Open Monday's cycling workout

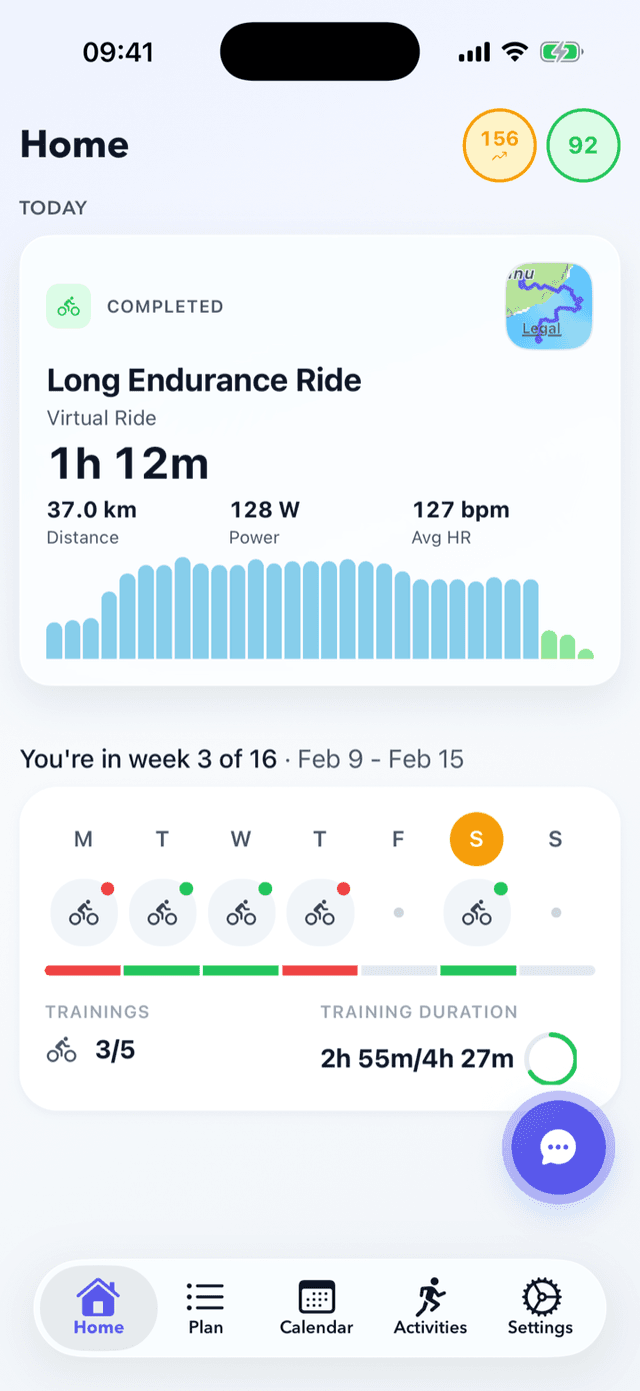(84, 912)
